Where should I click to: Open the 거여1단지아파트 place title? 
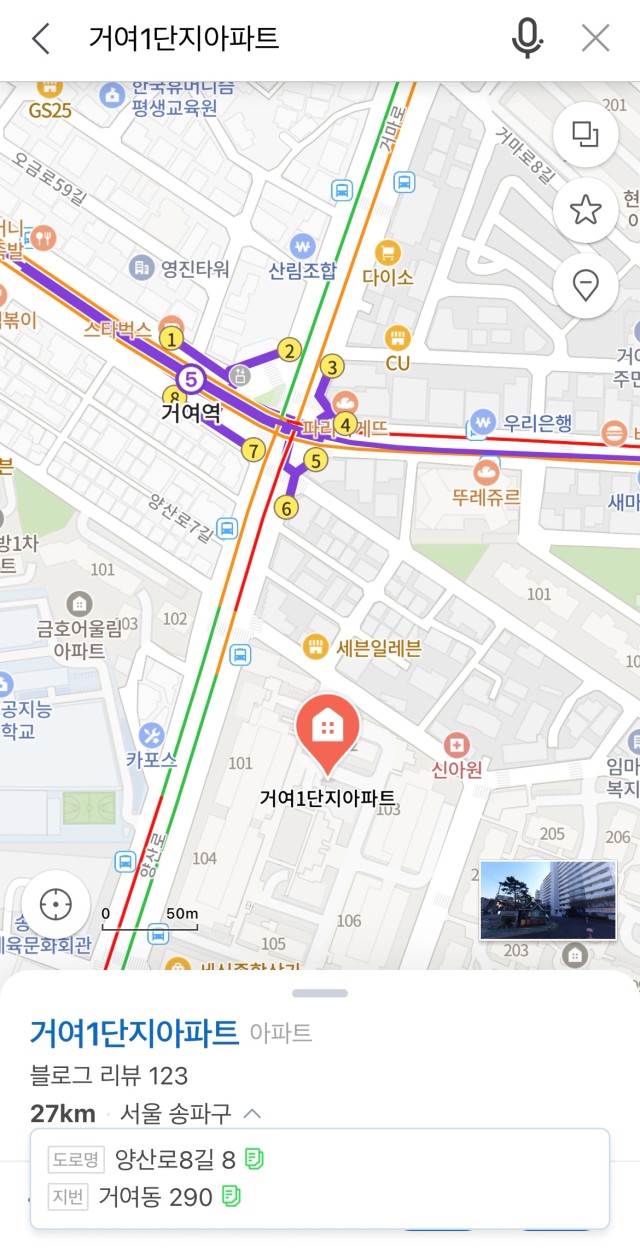click(x=135, y=1031)
